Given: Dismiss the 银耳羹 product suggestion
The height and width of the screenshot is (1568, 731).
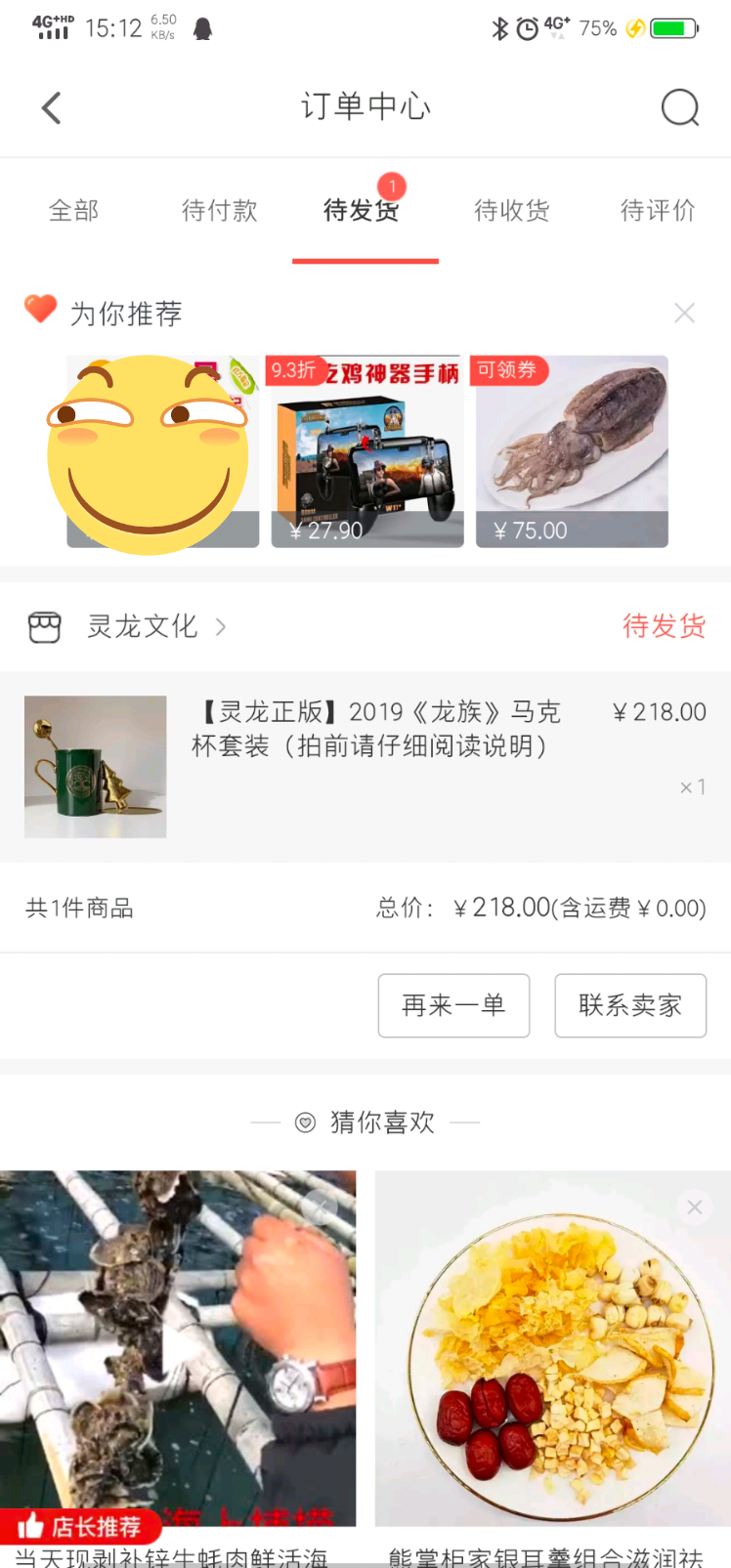Looking at the screenshot, I should [x=695, y=1208].
